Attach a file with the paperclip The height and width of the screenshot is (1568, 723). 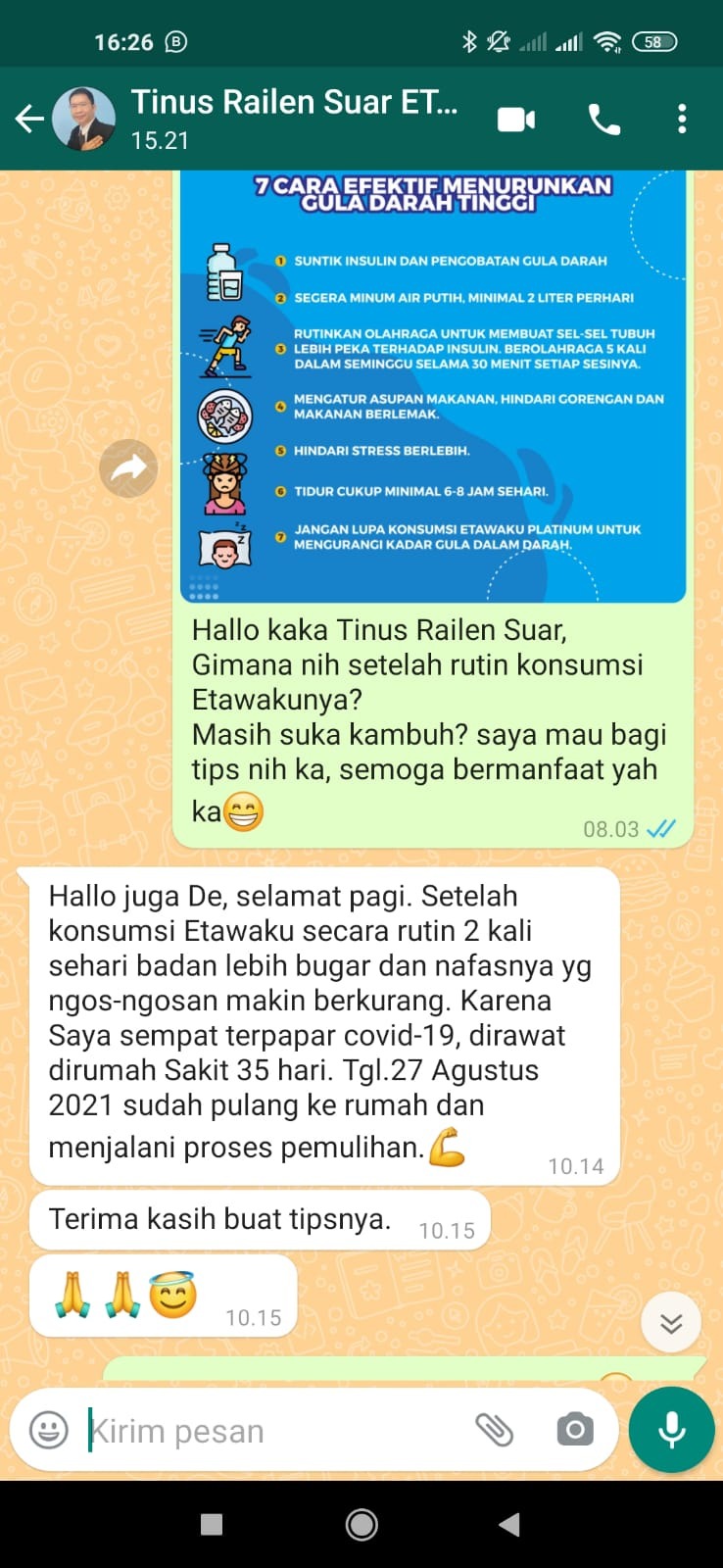click(x=494, y=1430)
